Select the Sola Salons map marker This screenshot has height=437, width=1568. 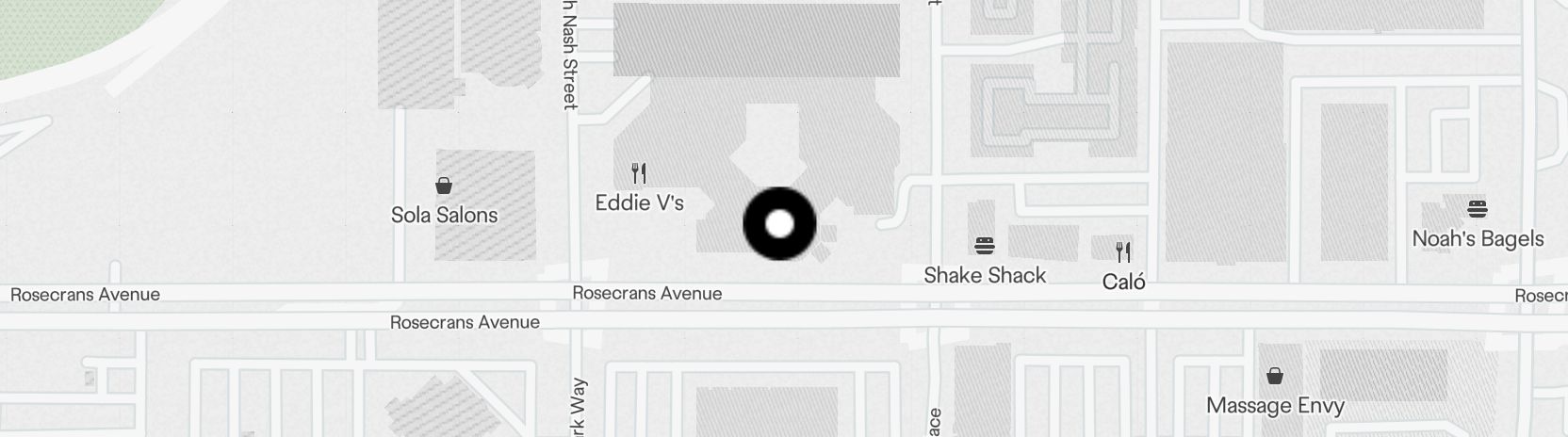pyautogui.click(x=444, y=186)
